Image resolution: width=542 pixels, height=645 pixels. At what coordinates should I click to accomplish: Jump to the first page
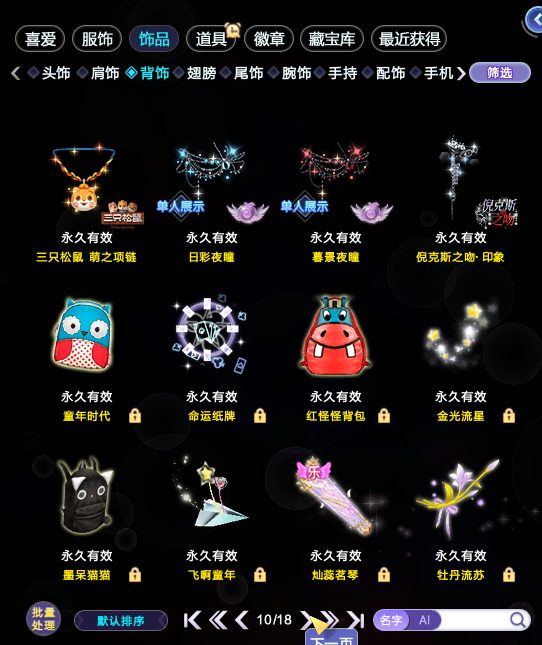[x=192, y=620]
